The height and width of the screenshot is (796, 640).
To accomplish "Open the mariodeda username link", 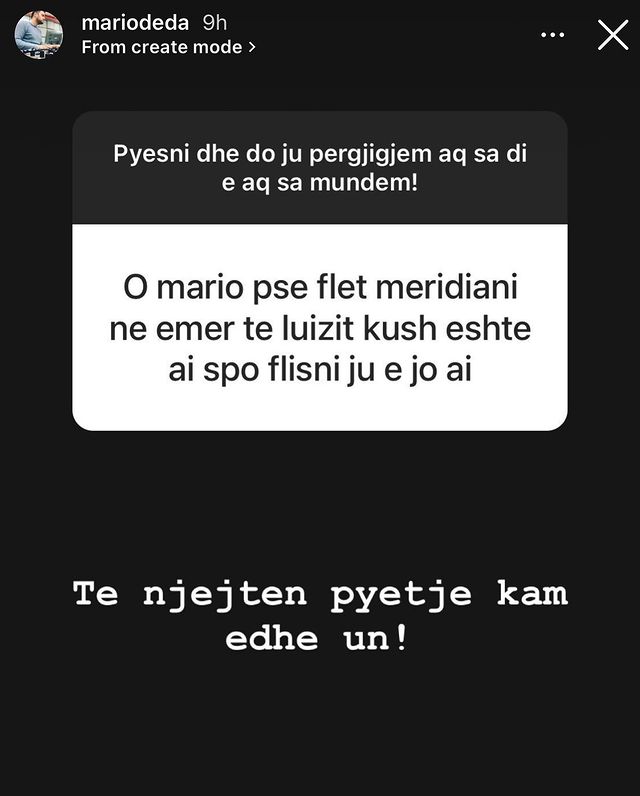I will click(x=135, y=23).
